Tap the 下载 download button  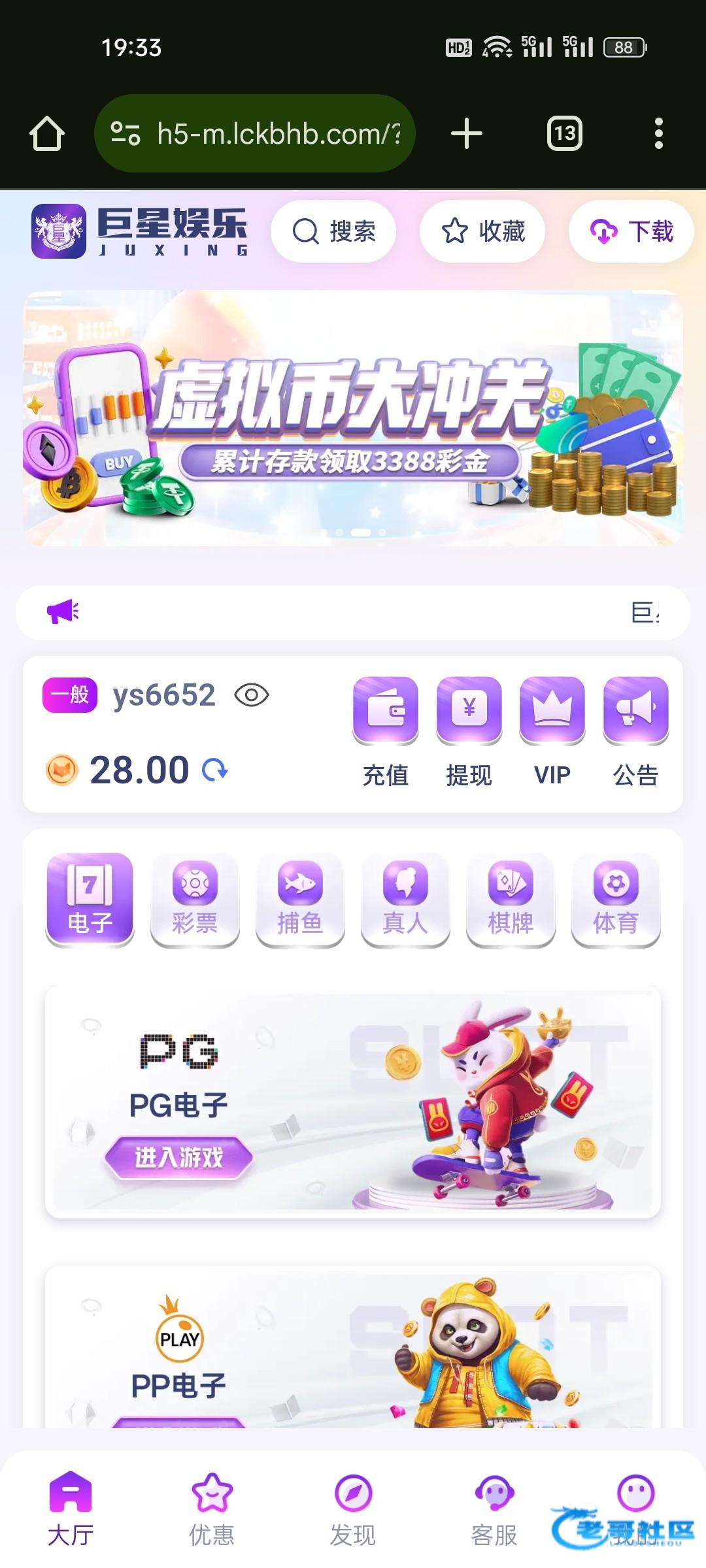(x=631, y=231)
